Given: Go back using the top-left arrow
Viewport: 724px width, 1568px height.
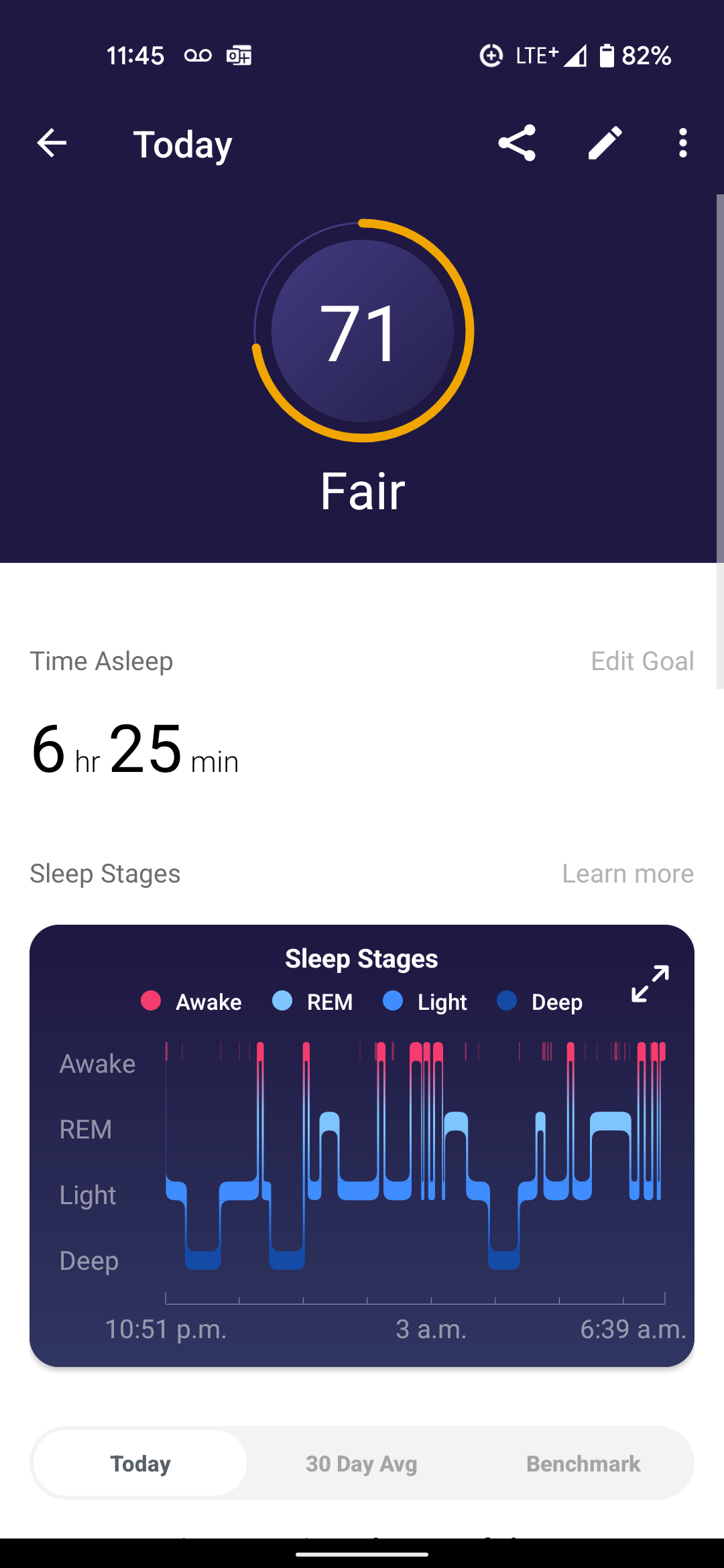Looking at the screenshot, I should pos(52,143).
